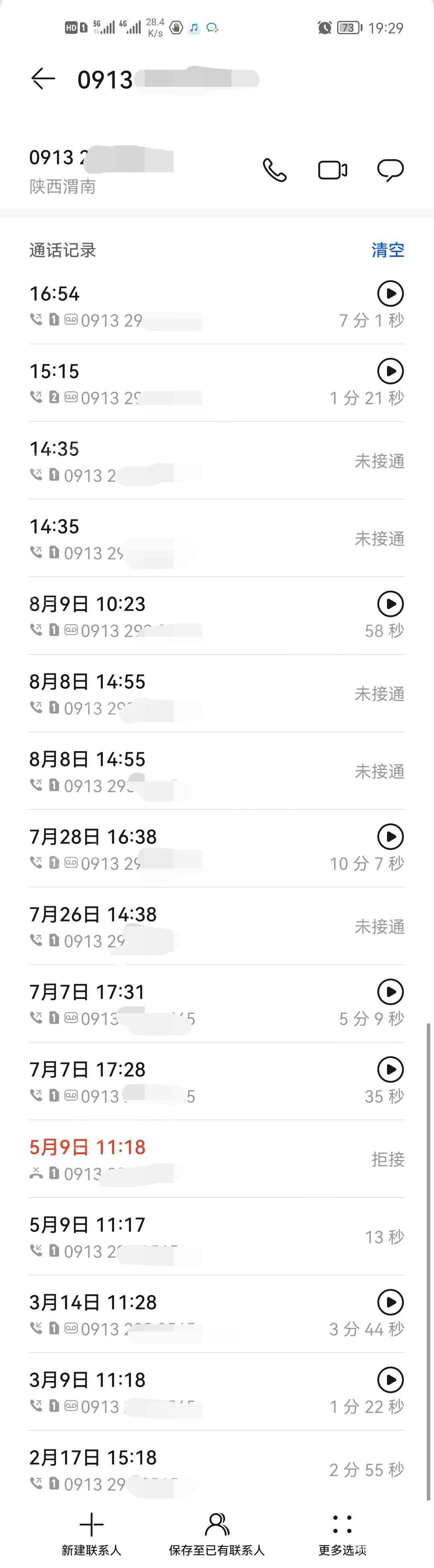
Task: Call this number with the phone icon
Action: pos(274,170)
